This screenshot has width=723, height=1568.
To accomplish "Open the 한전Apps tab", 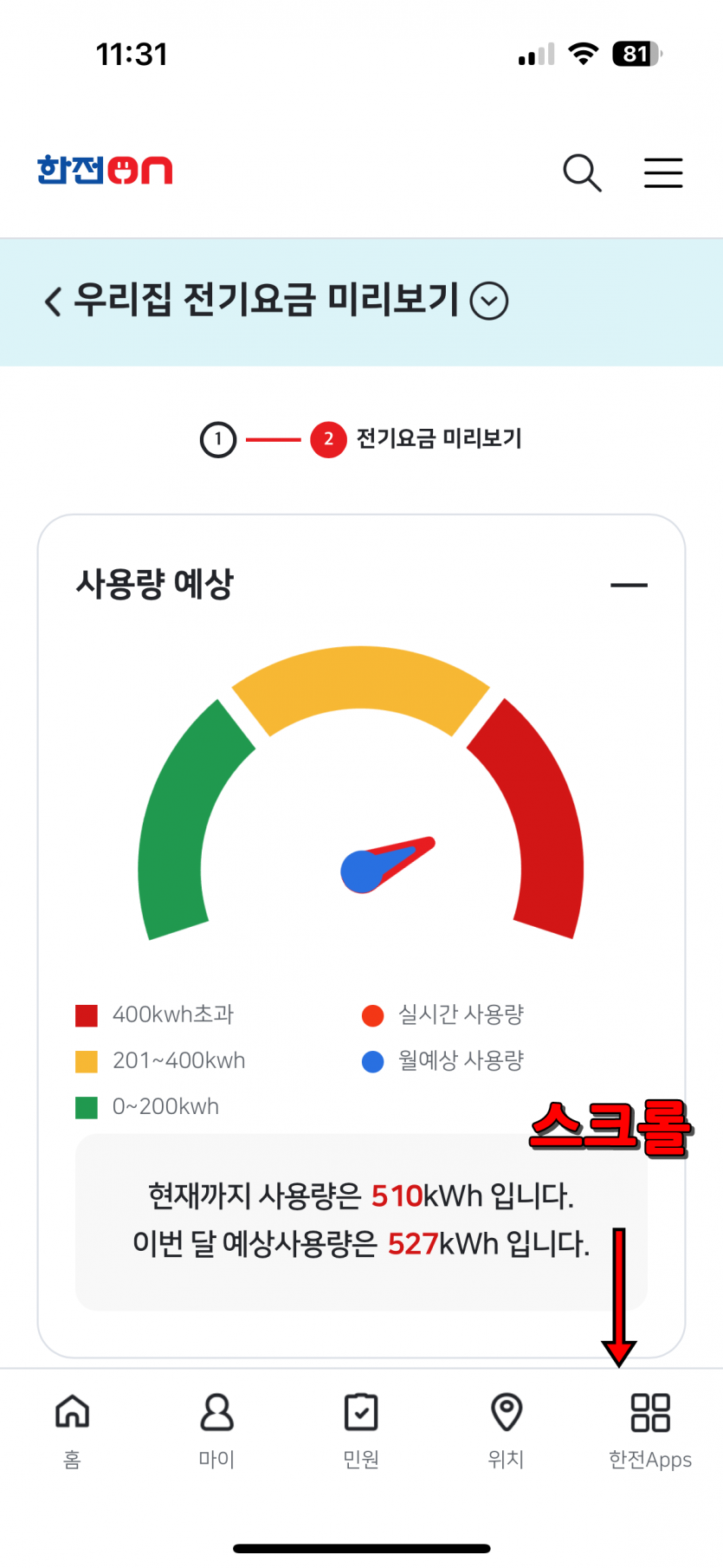I will coord(650,1429).
